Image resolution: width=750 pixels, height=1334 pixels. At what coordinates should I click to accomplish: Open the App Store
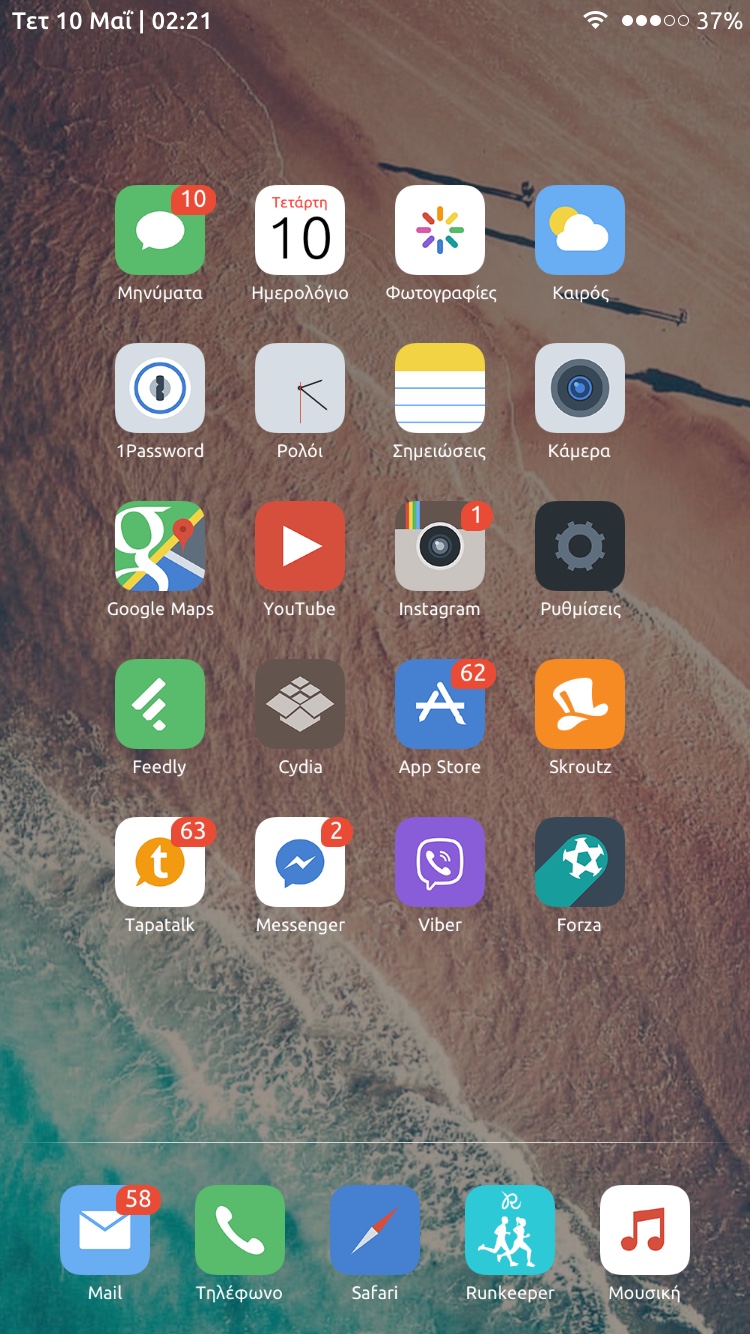tap(440, 704)
